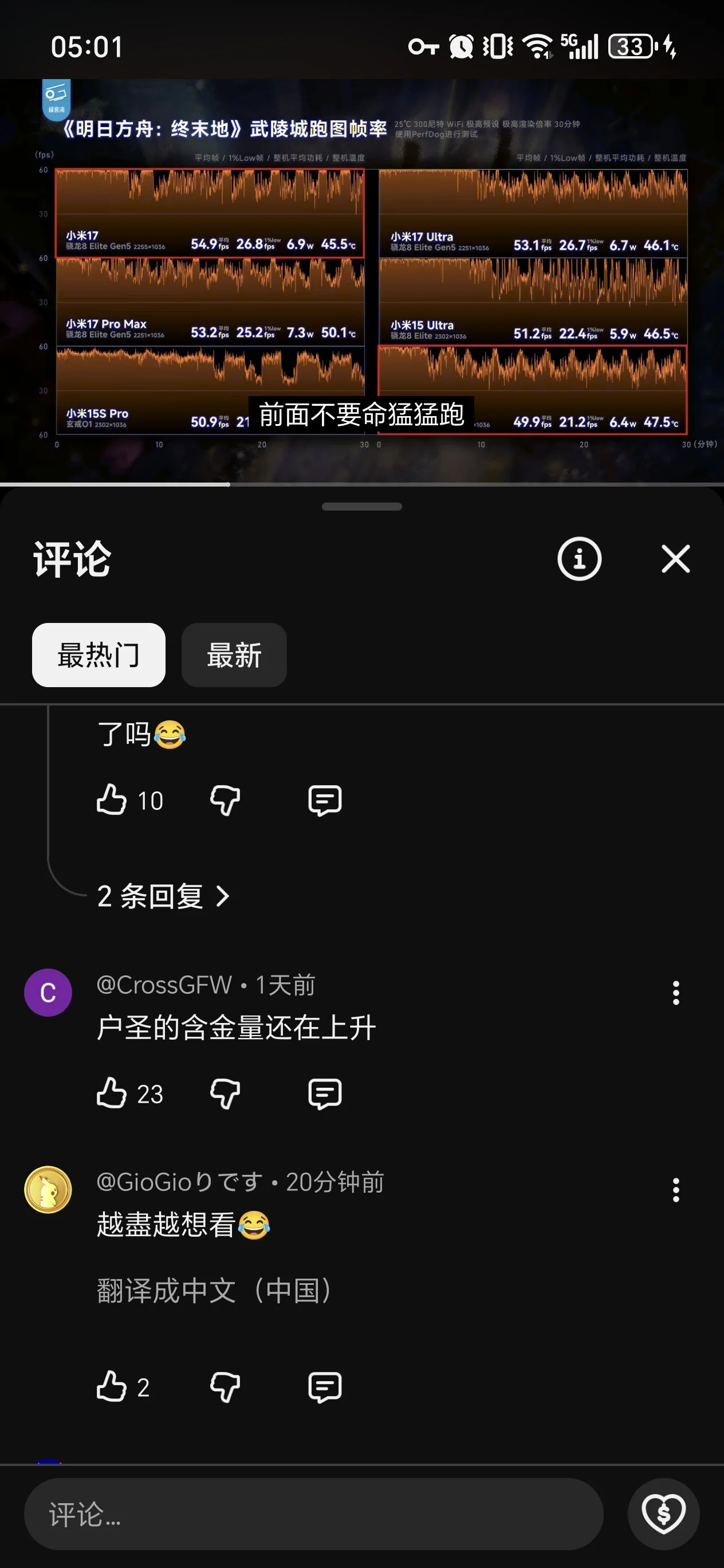724x1568 pixels.
Task: Like the comment by @GioGioりです
Action: (x=112, y=1387)
